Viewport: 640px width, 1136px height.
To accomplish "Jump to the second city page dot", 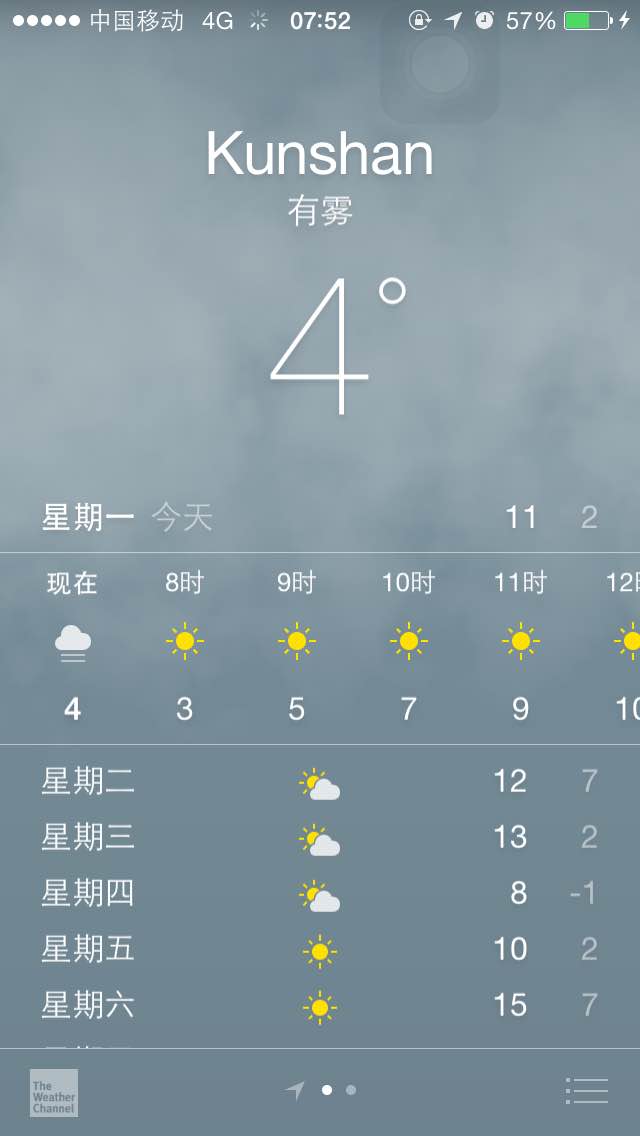I will 351,1090.
